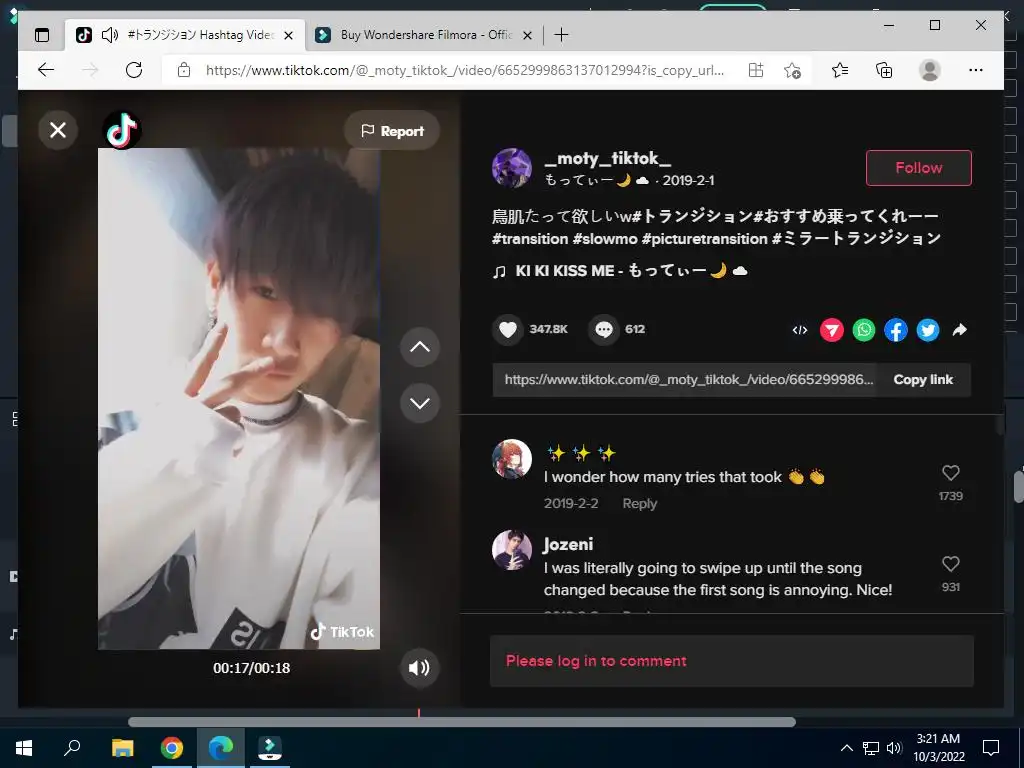Image resolution: width=1024 pixels, height=768 pixels.
Task: Like Jozeni's comment
Action: 951,564
